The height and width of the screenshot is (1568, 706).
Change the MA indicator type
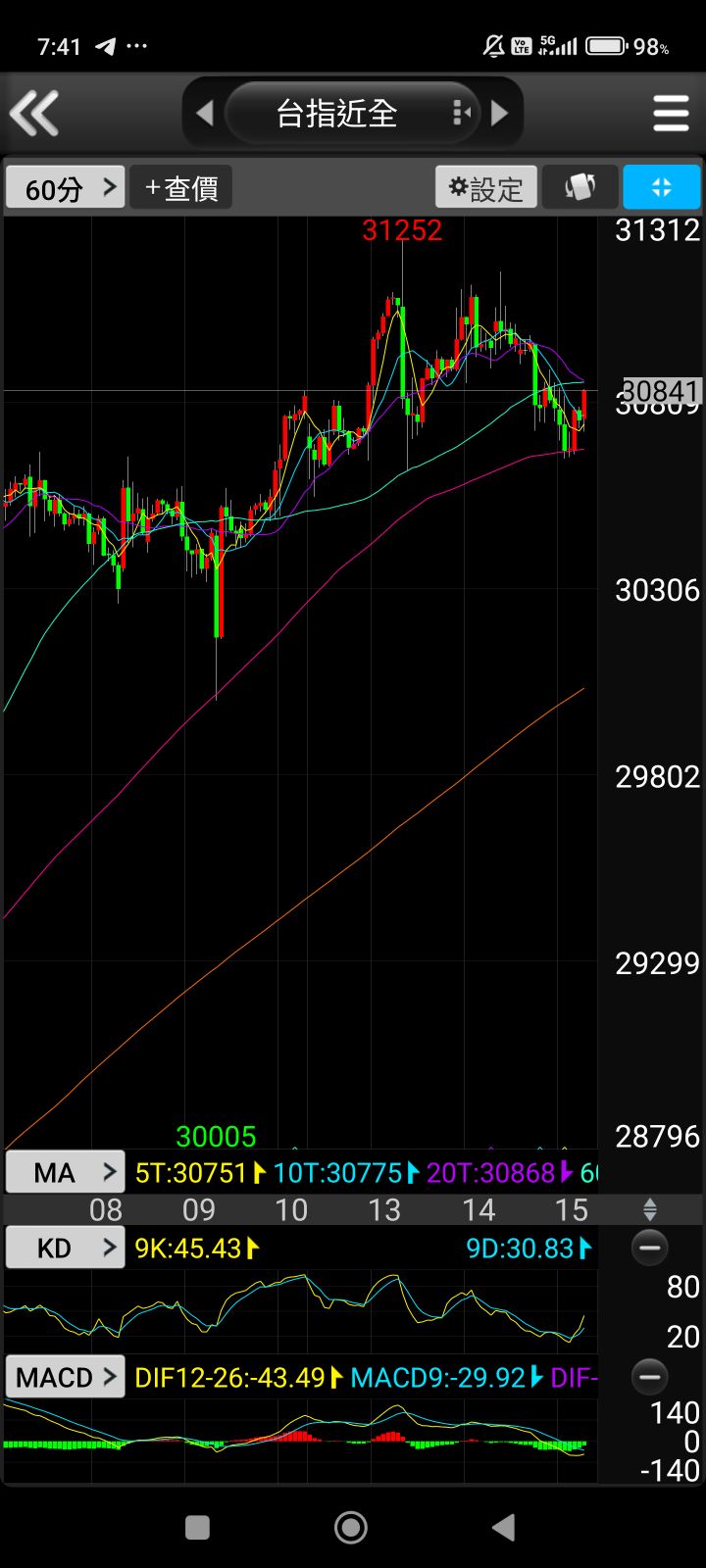(66, 1172)
